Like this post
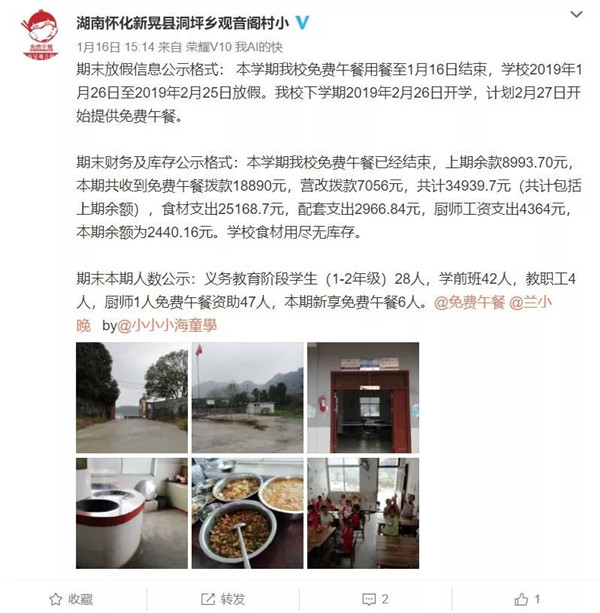This screenshot has width=600, height=613. point(526,598)
